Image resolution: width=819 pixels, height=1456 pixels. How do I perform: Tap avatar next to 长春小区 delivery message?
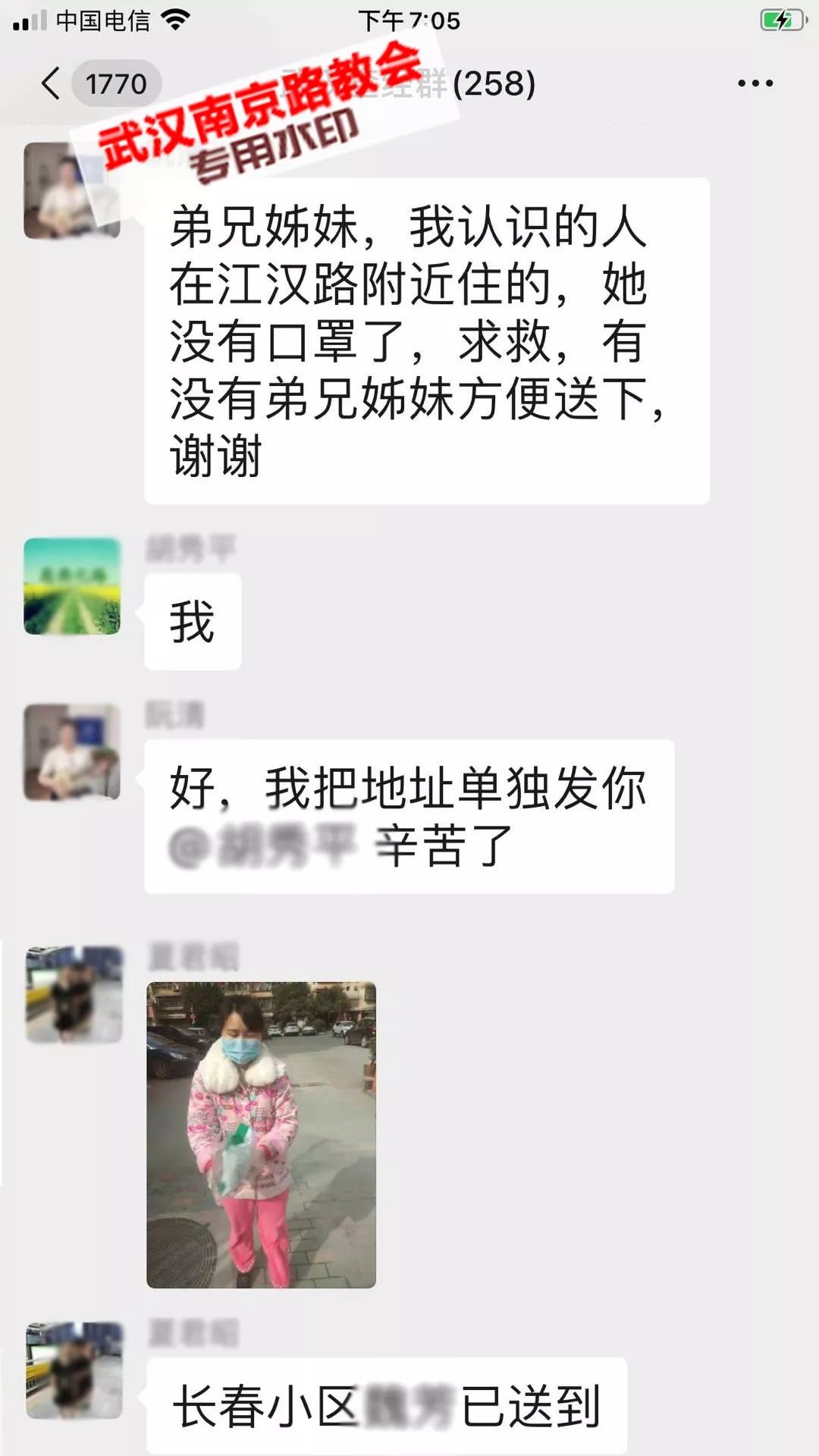[x=74, y=1370]
